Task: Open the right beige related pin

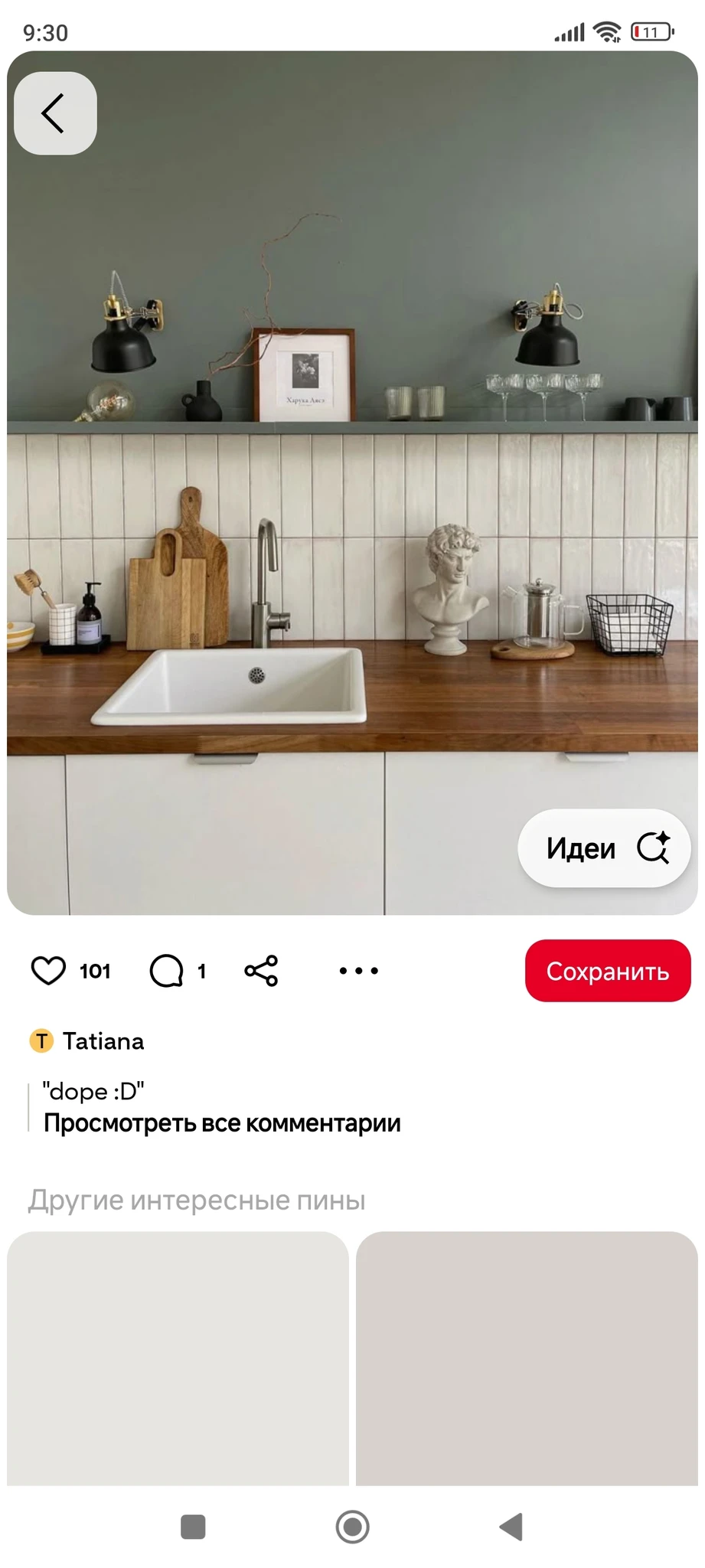Action: [x=527, y=1359]
